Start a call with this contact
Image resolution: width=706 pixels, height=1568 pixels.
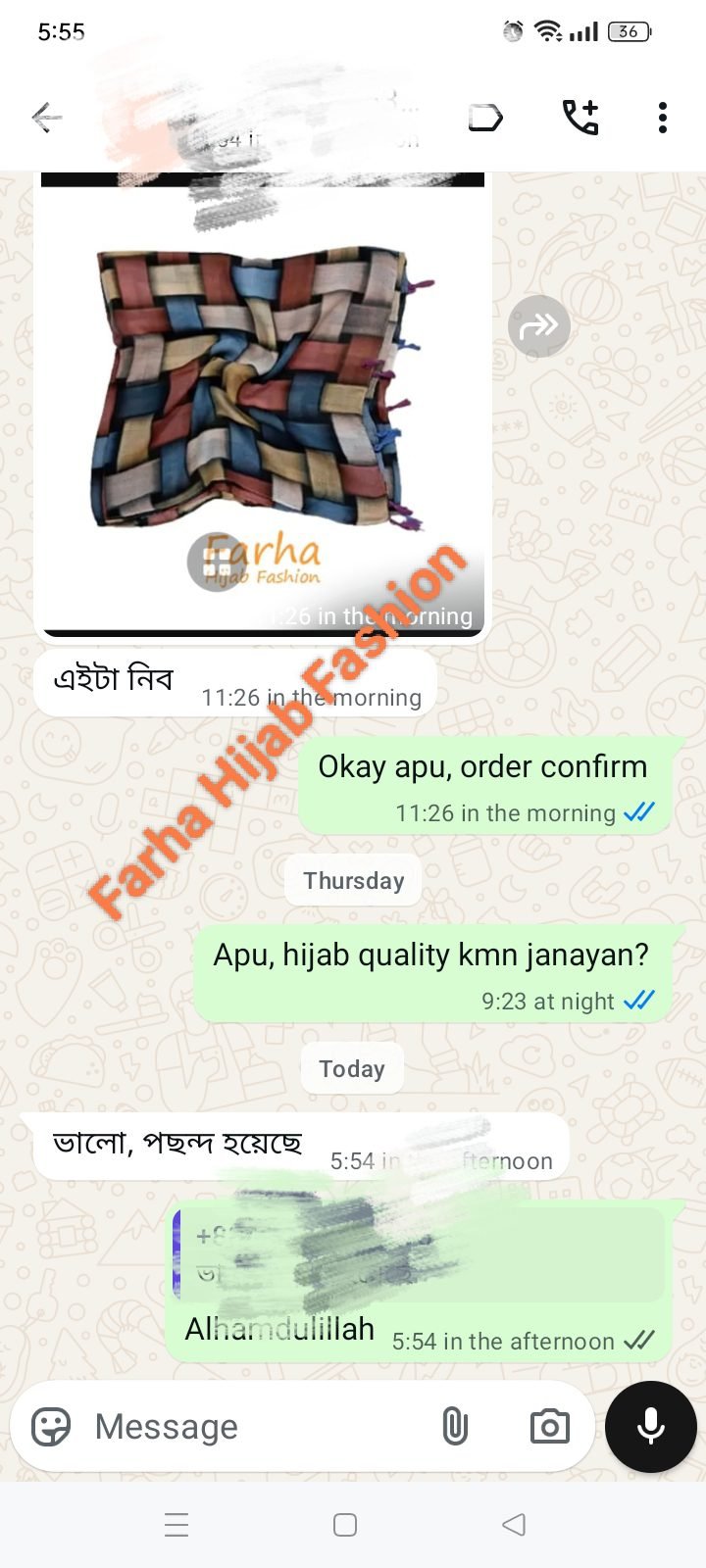coord(580,118)
